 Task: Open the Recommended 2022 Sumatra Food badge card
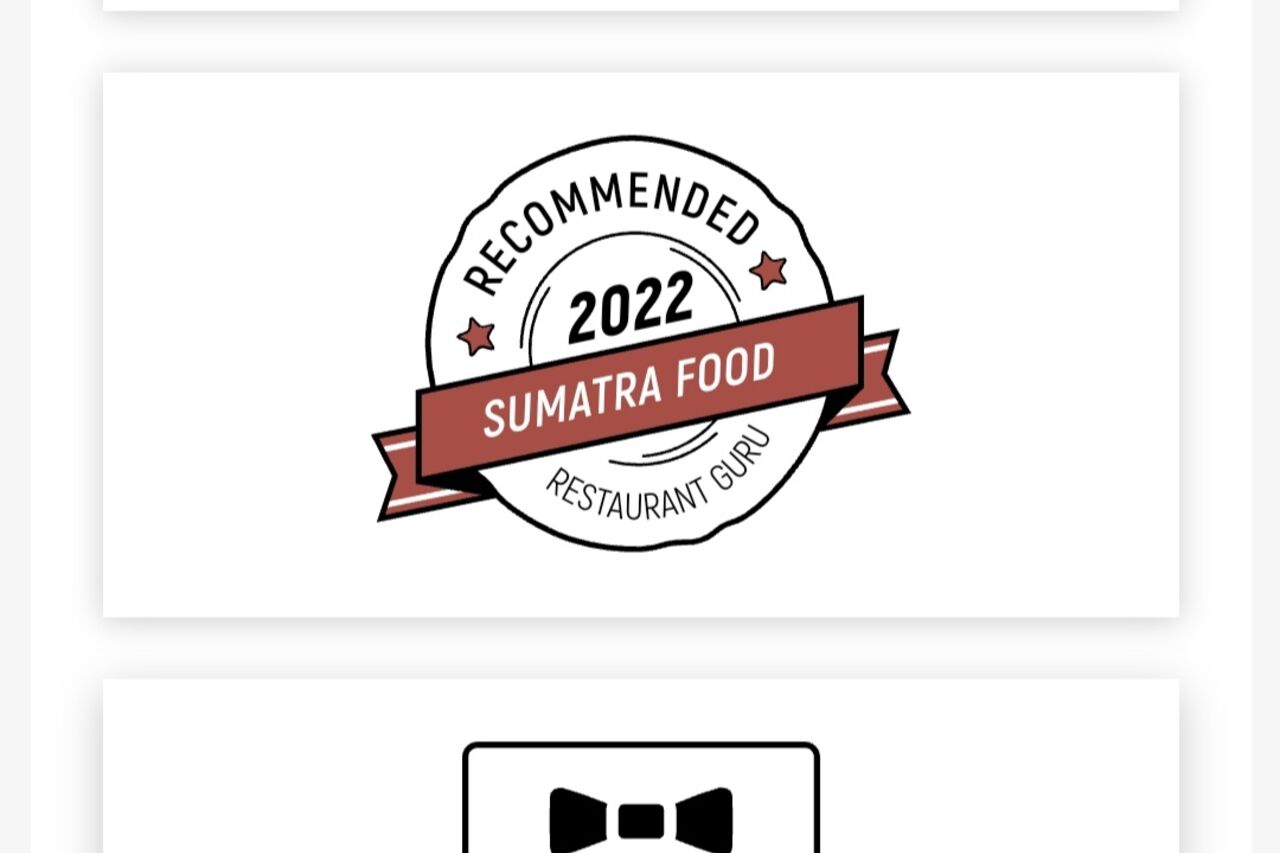(x=640, y=344)
